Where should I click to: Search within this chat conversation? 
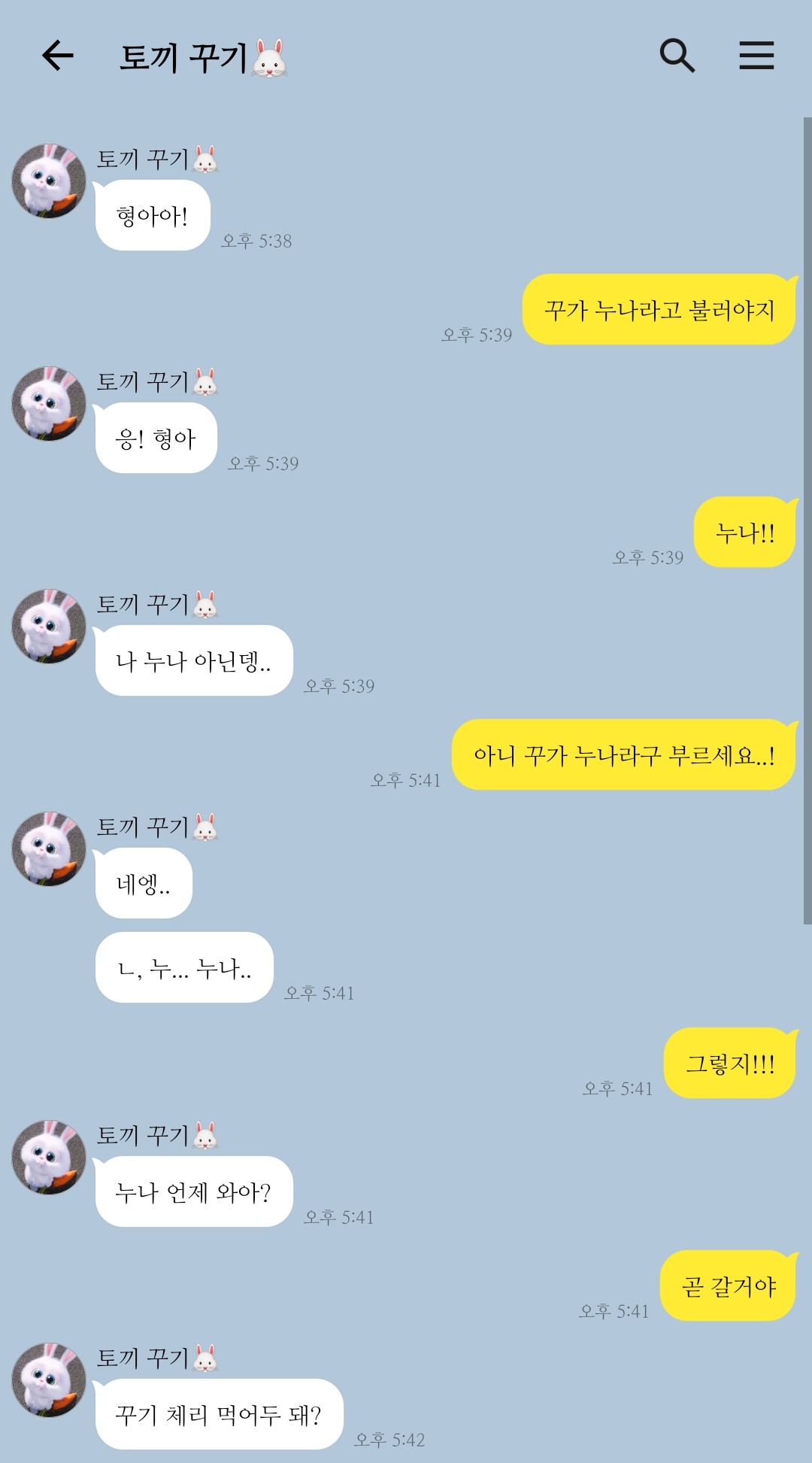click(x=677, y=56)
